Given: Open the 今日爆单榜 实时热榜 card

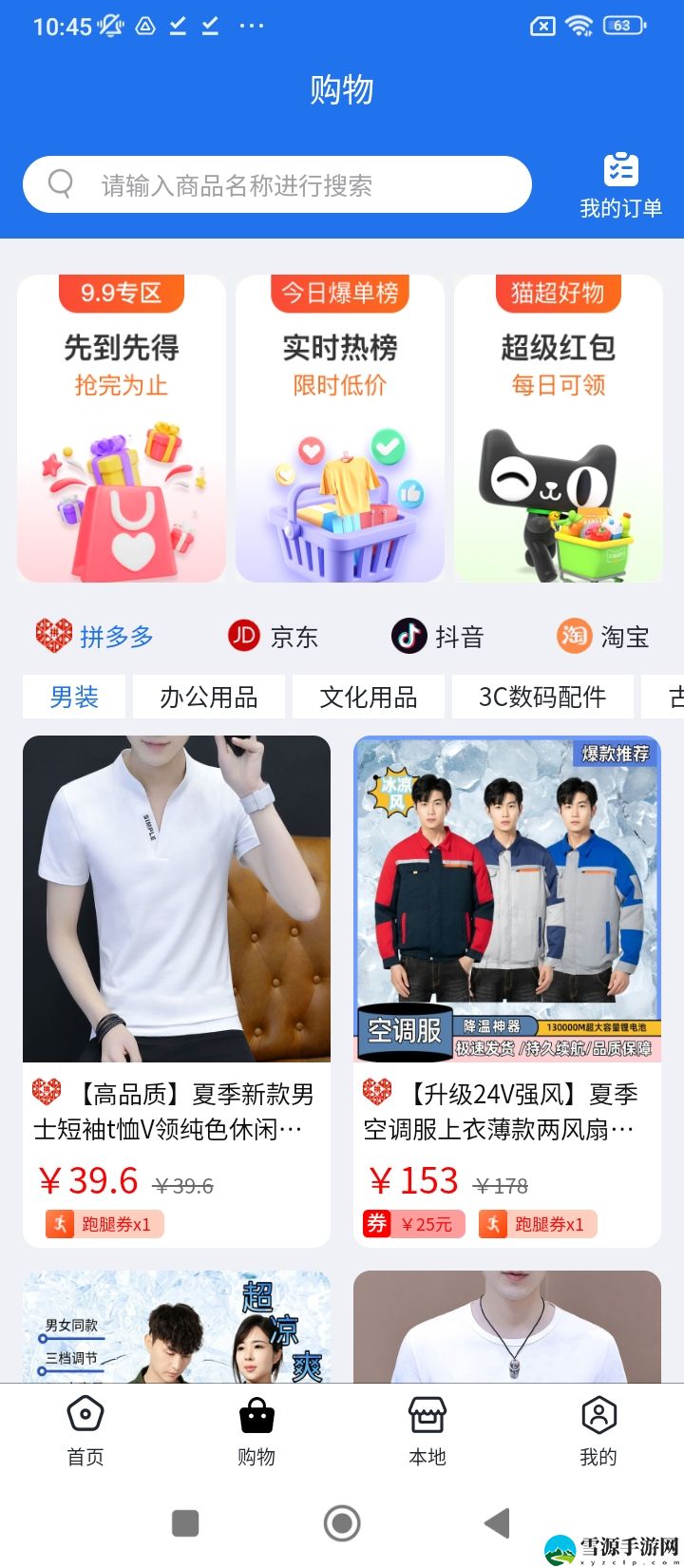Looking at the screenshot, I should pos(340,429).
